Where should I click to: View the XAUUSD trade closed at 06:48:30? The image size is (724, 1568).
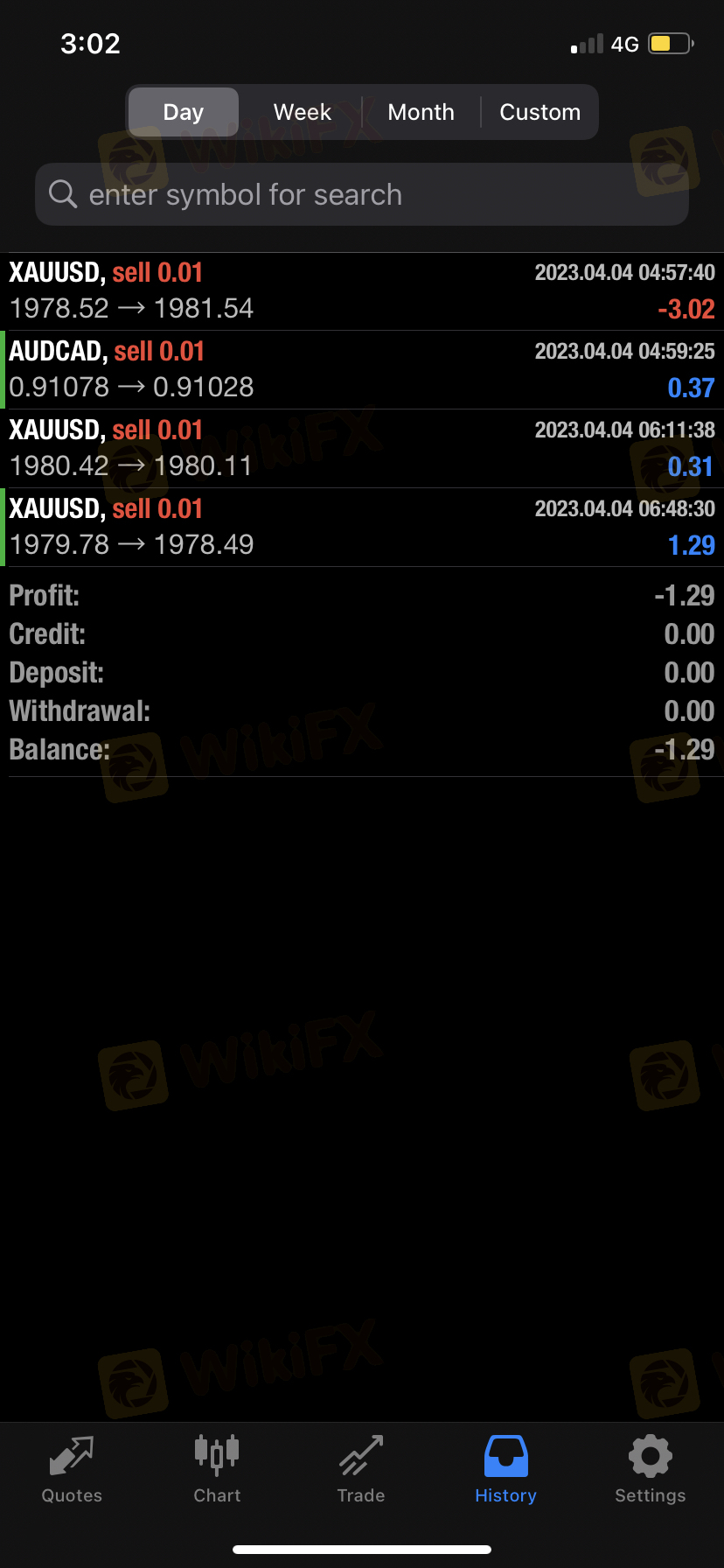(x=362, y=528)
